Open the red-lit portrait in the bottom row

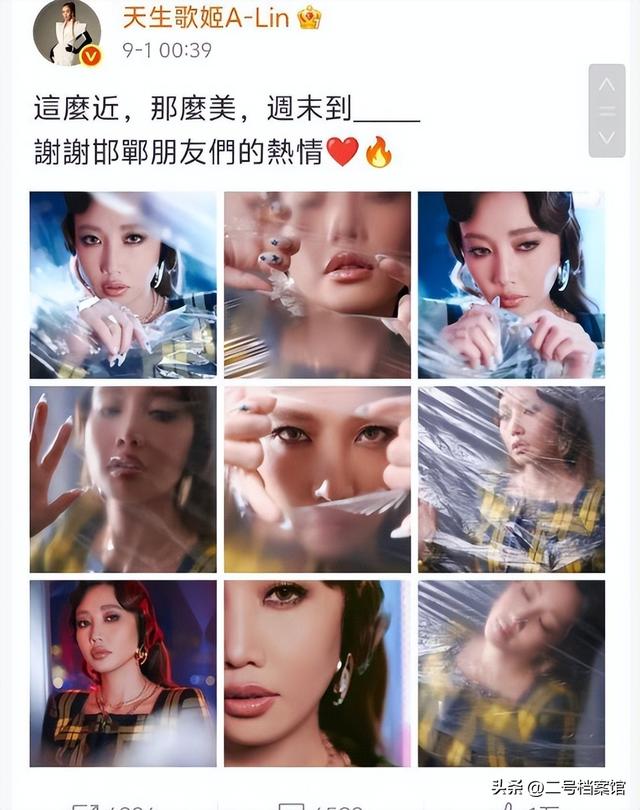tap(123, 672)
